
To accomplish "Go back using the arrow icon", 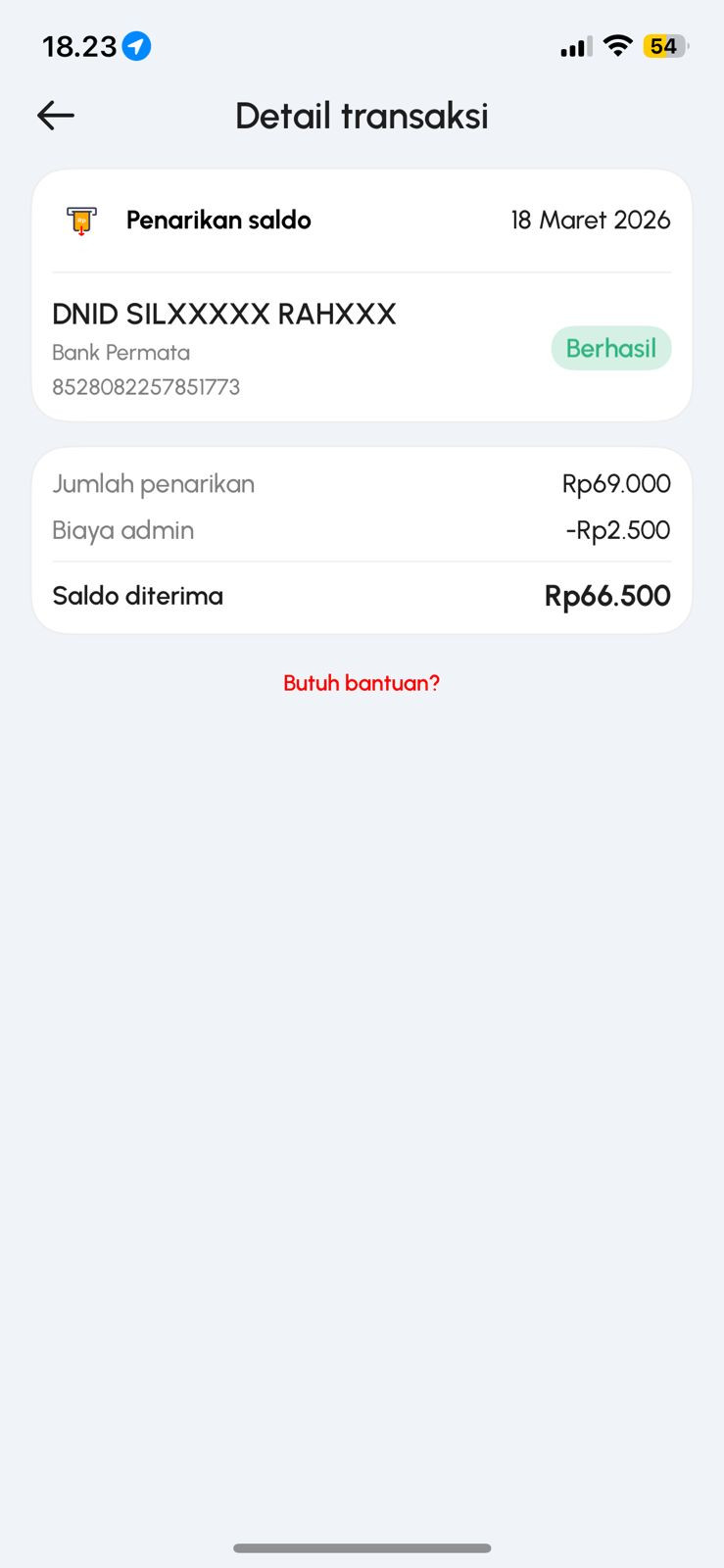I will click(56, 116).
